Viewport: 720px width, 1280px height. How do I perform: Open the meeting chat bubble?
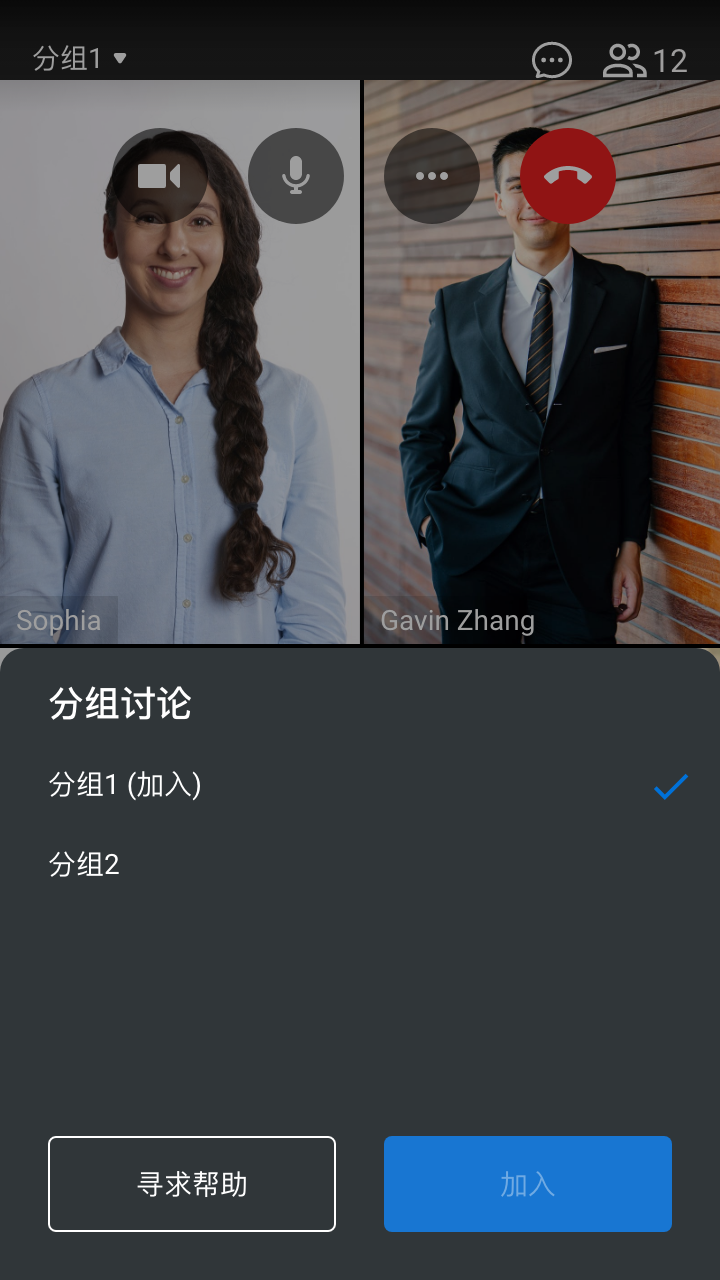551,60
